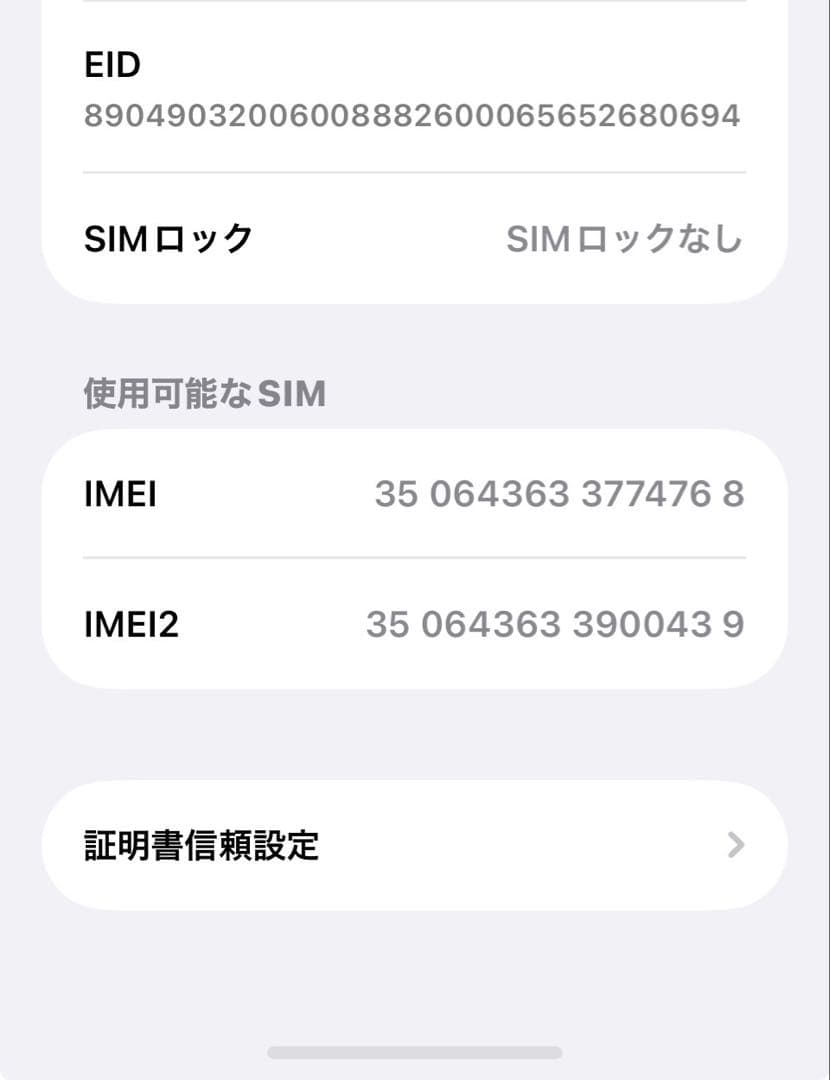Tap the EID label
Image resolution: width=830 pixels, height=1080 pixels.
point(113,65)
